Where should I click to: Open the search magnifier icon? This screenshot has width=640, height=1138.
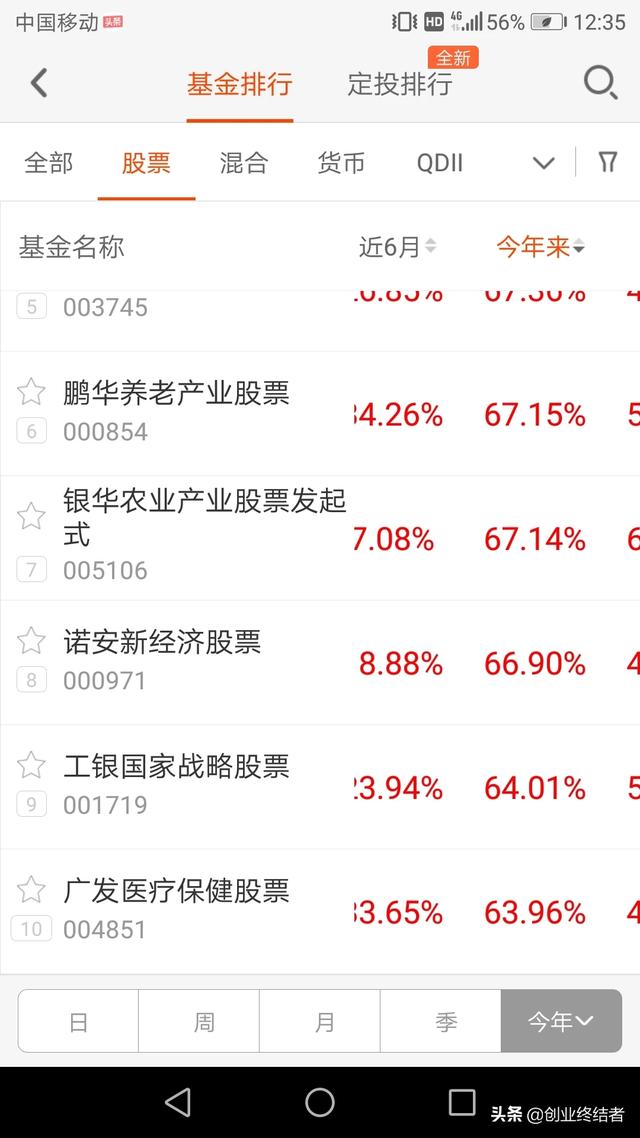599,83
